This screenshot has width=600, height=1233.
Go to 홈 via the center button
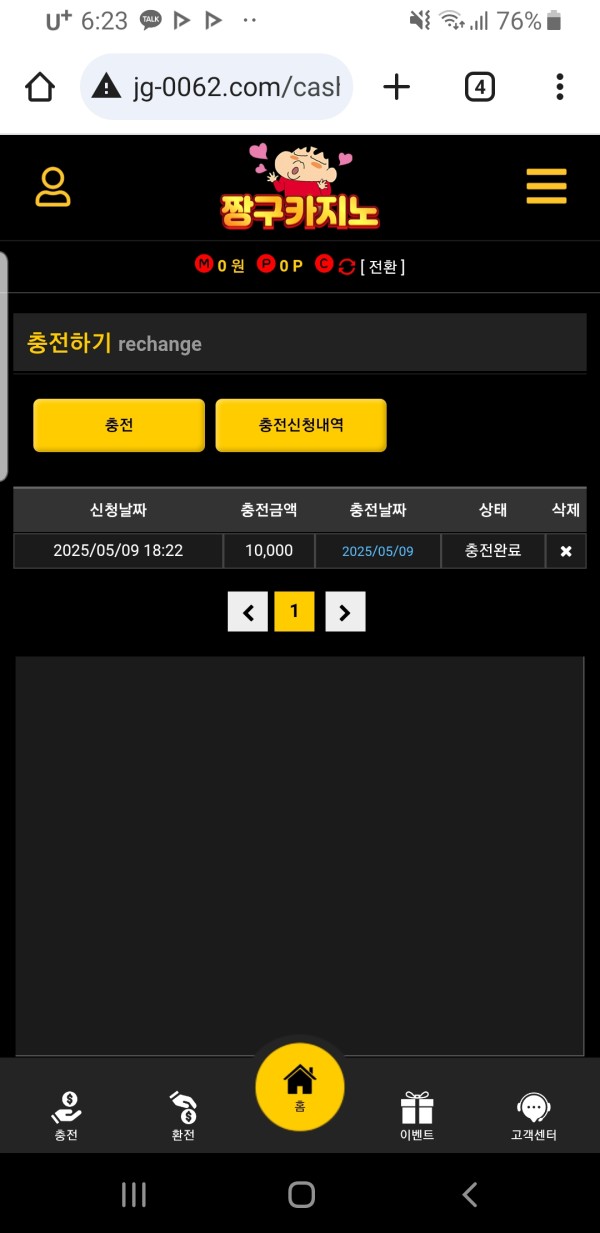(300, 1086)
